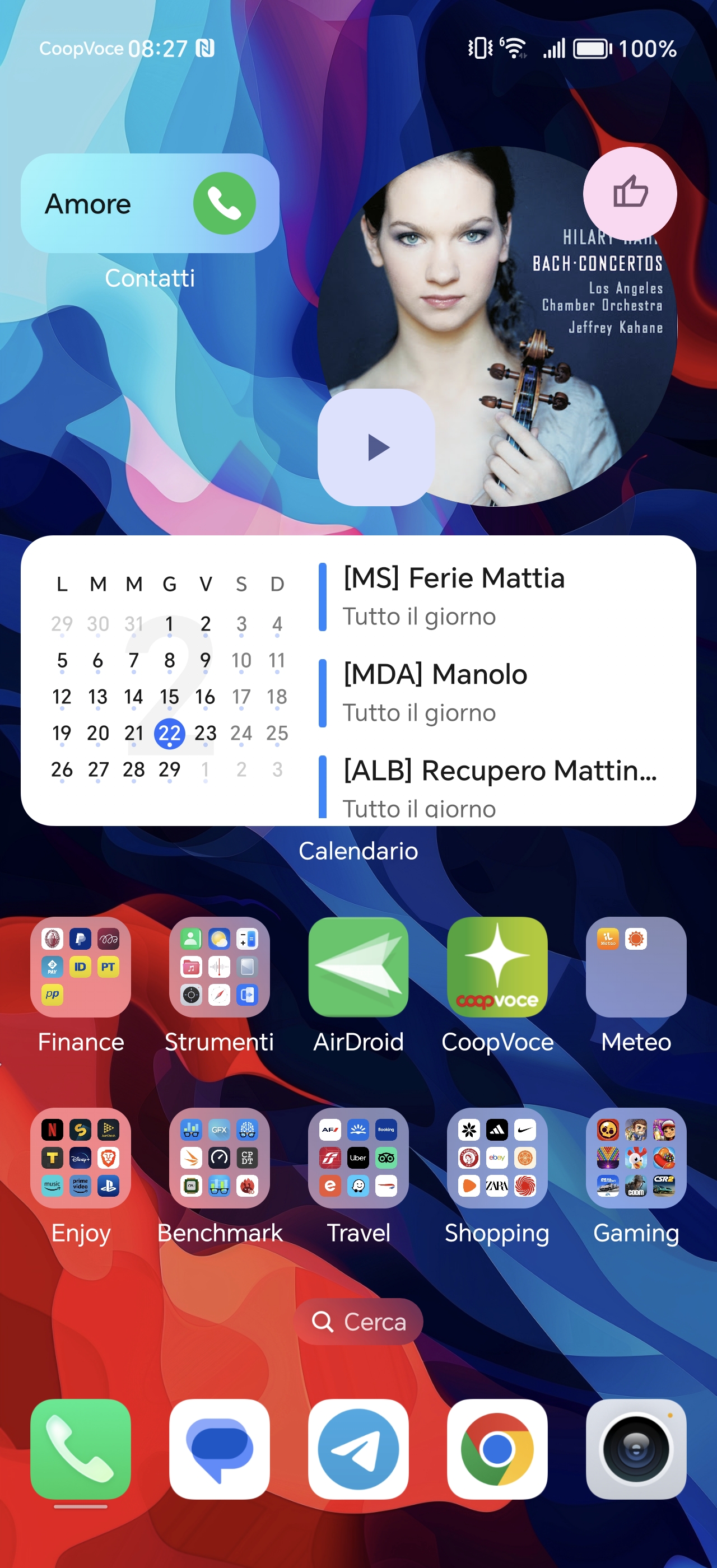Open the Meteo folder
The width and height of the screenshot is (717, 1568).
(635, 967)
